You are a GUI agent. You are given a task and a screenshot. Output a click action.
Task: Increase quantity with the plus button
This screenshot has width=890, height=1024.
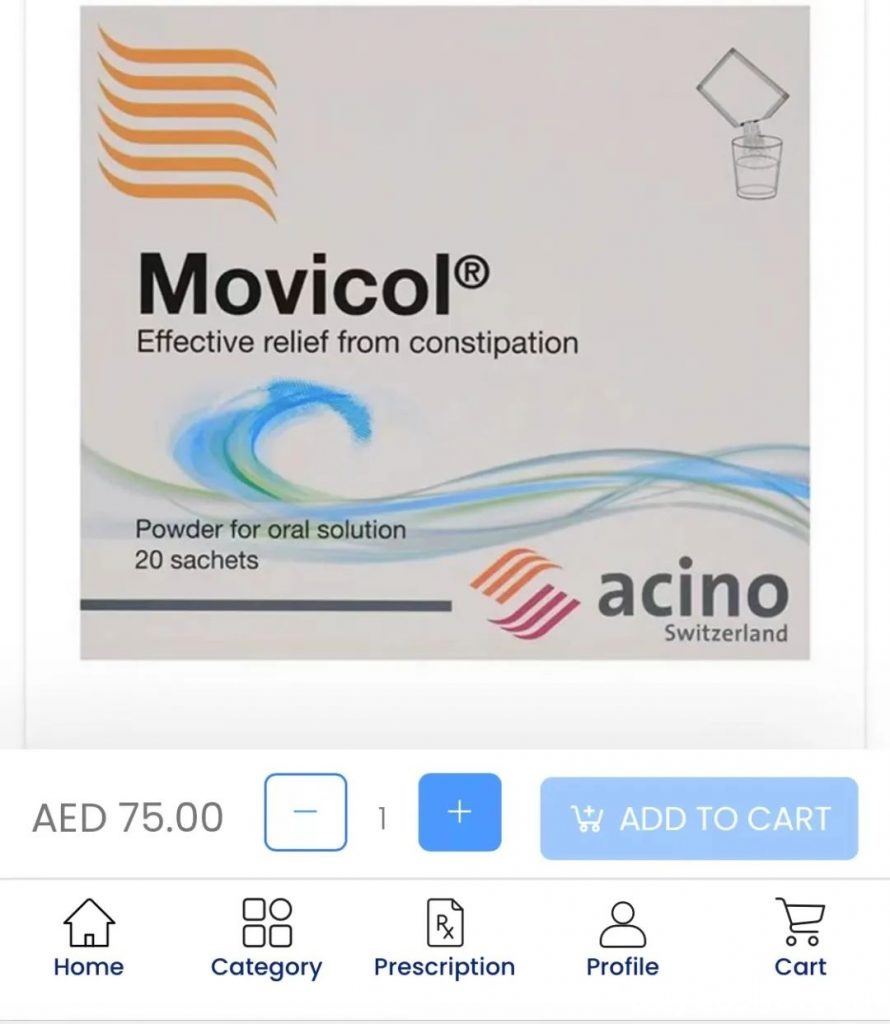pos(459,812)
